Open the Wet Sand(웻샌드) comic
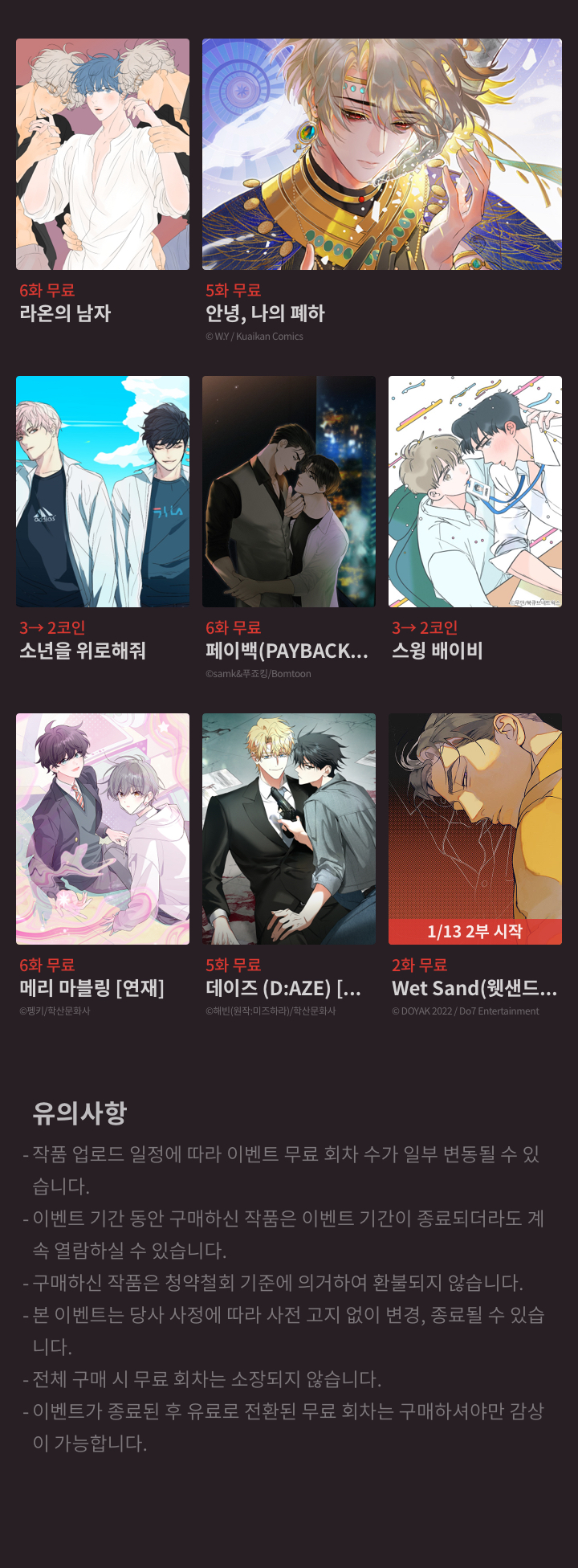The width and height of the screenshot is (578, 1568). [x=475, y=829]
